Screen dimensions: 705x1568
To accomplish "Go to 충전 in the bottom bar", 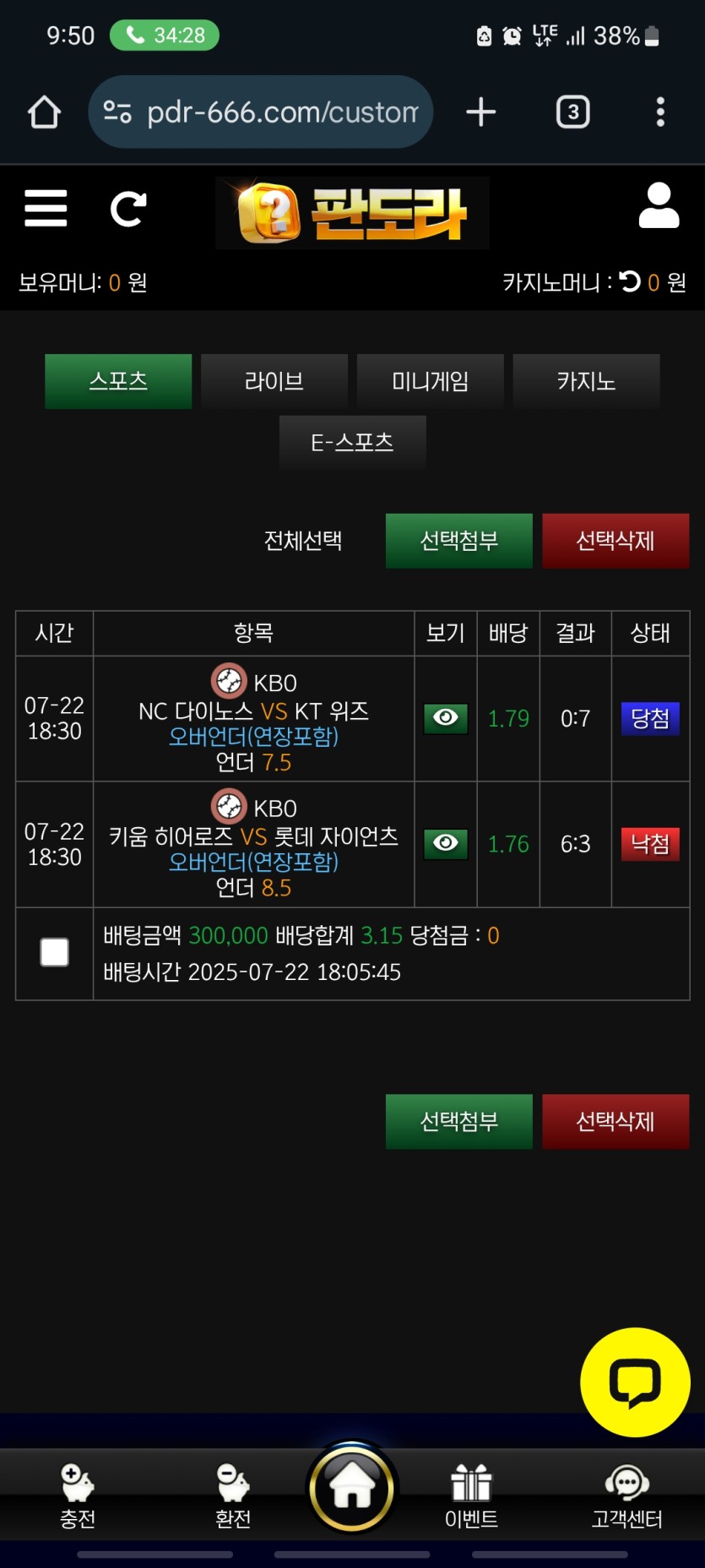I will pos(78,1496).
